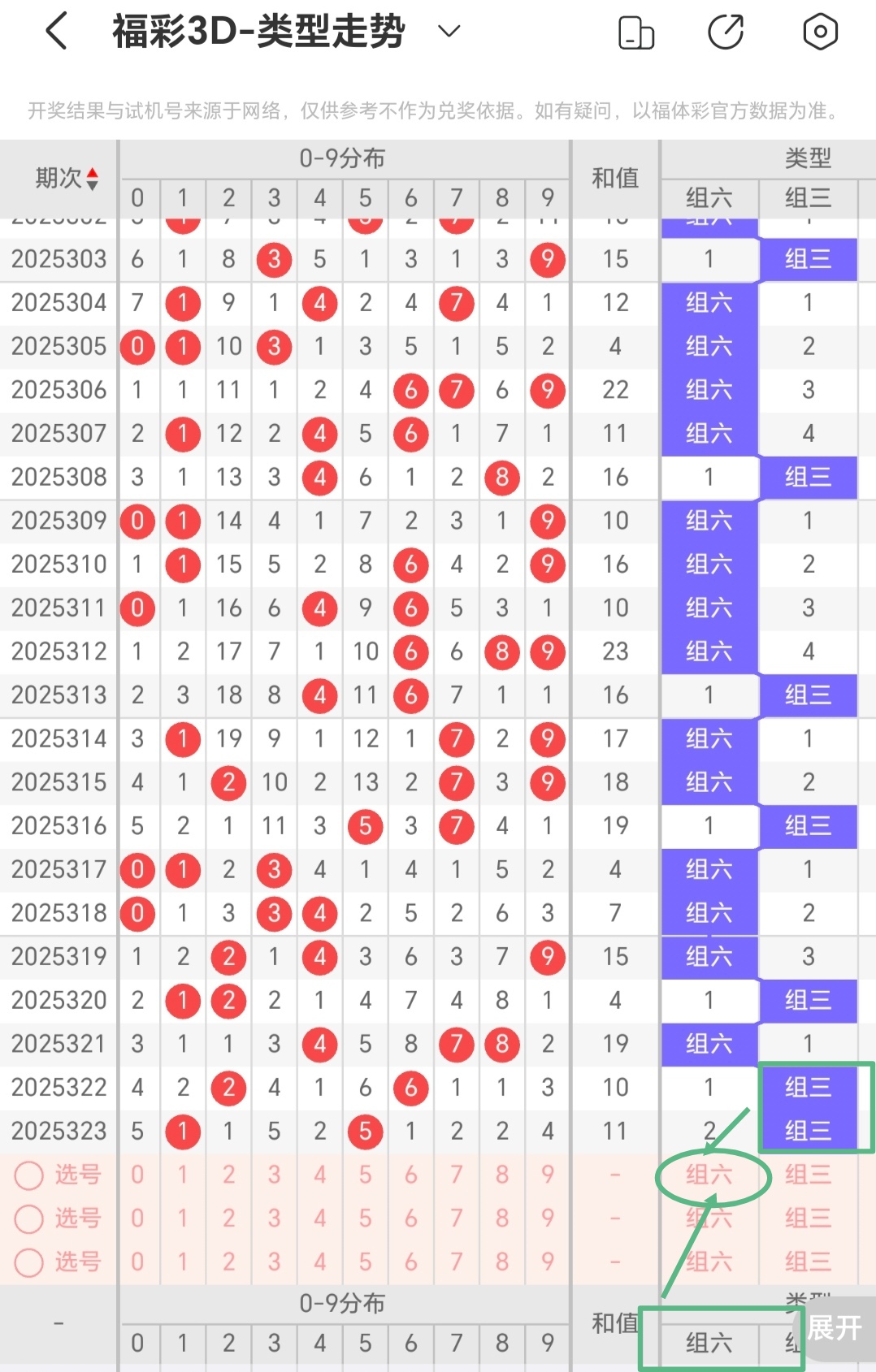Viewport: 876px width, 1372px height.
Task: Switch to the 组三 column header
Action: click(x=808, y=197)
